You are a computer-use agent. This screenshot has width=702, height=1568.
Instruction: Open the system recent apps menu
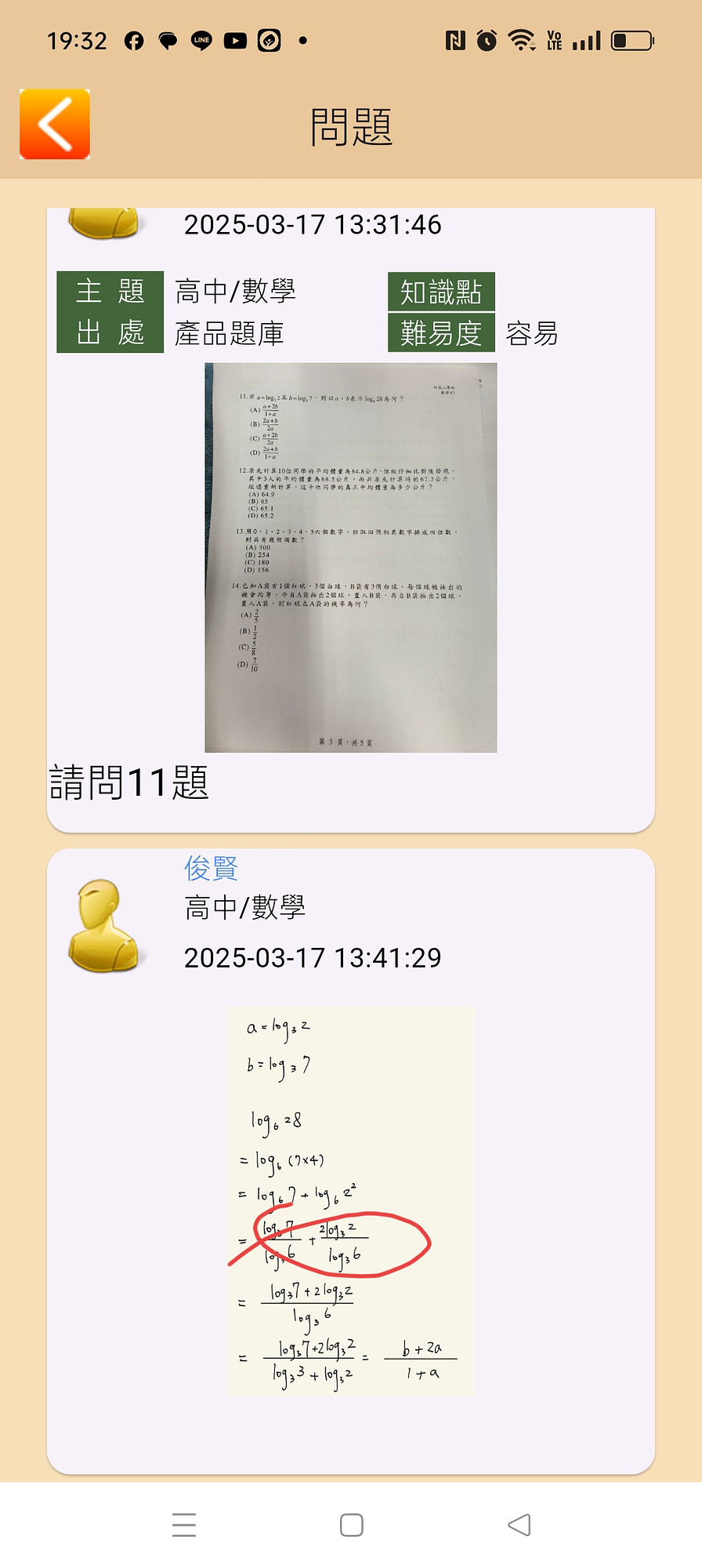[x=184, y=1525]
